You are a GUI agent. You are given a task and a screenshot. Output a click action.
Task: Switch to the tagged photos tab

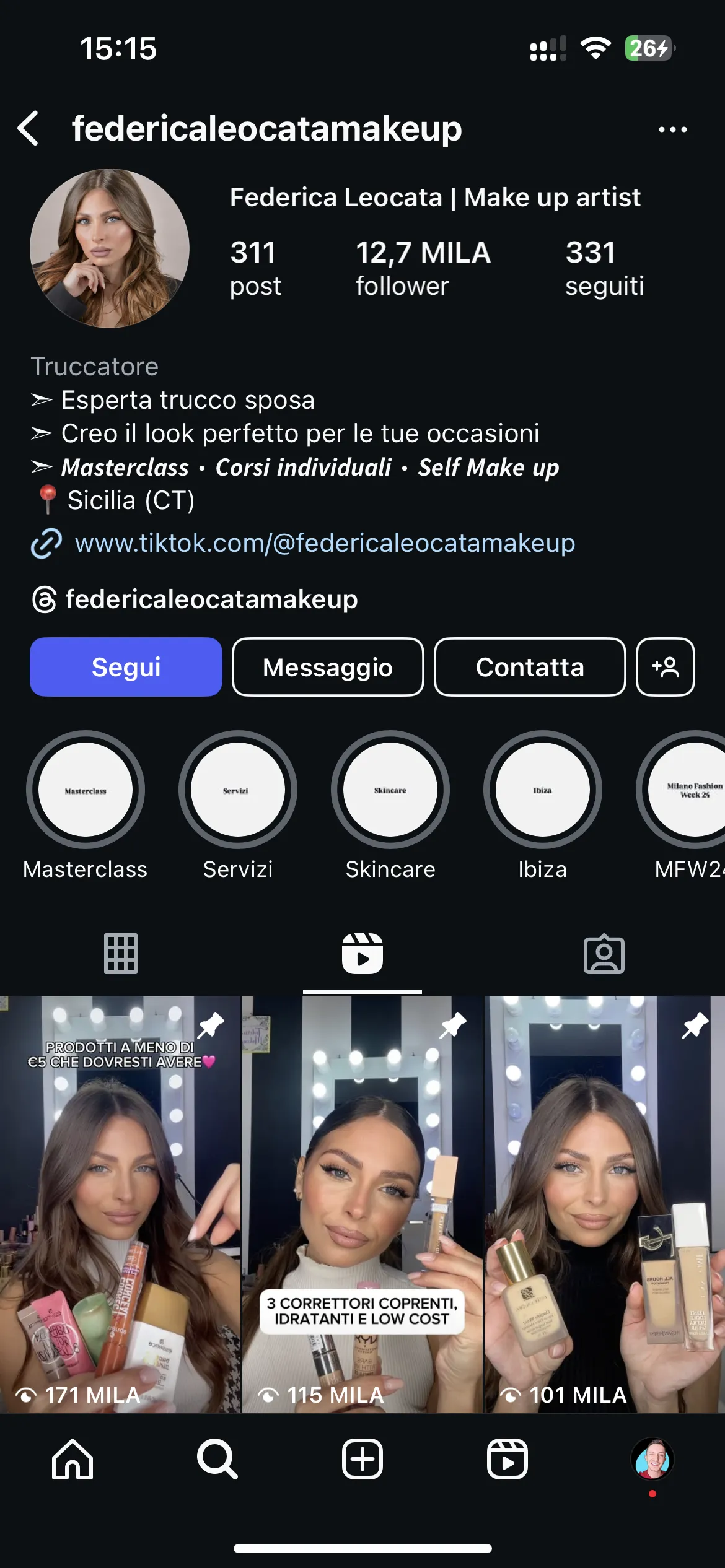tap(604, 954)
